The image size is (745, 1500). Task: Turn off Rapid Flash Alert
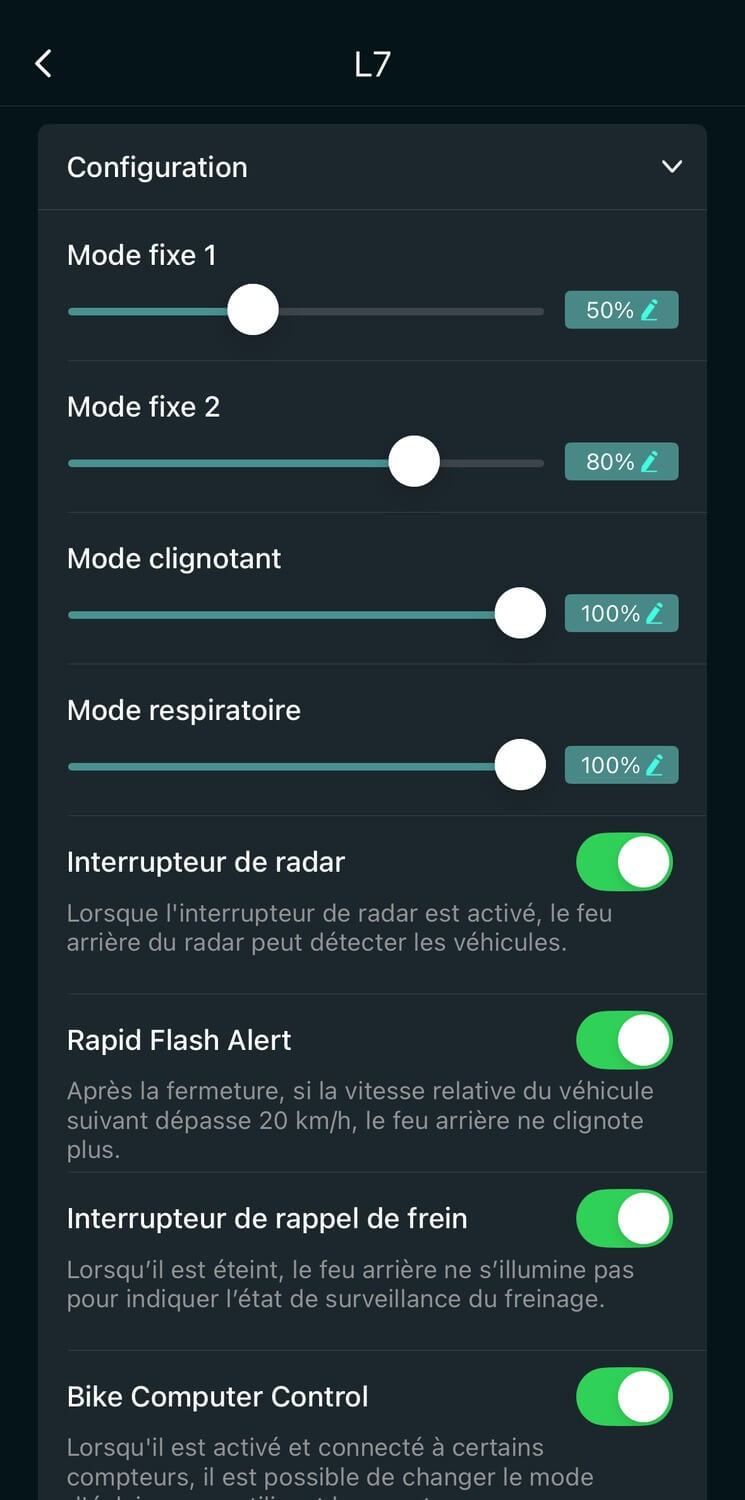[624, 1040]
